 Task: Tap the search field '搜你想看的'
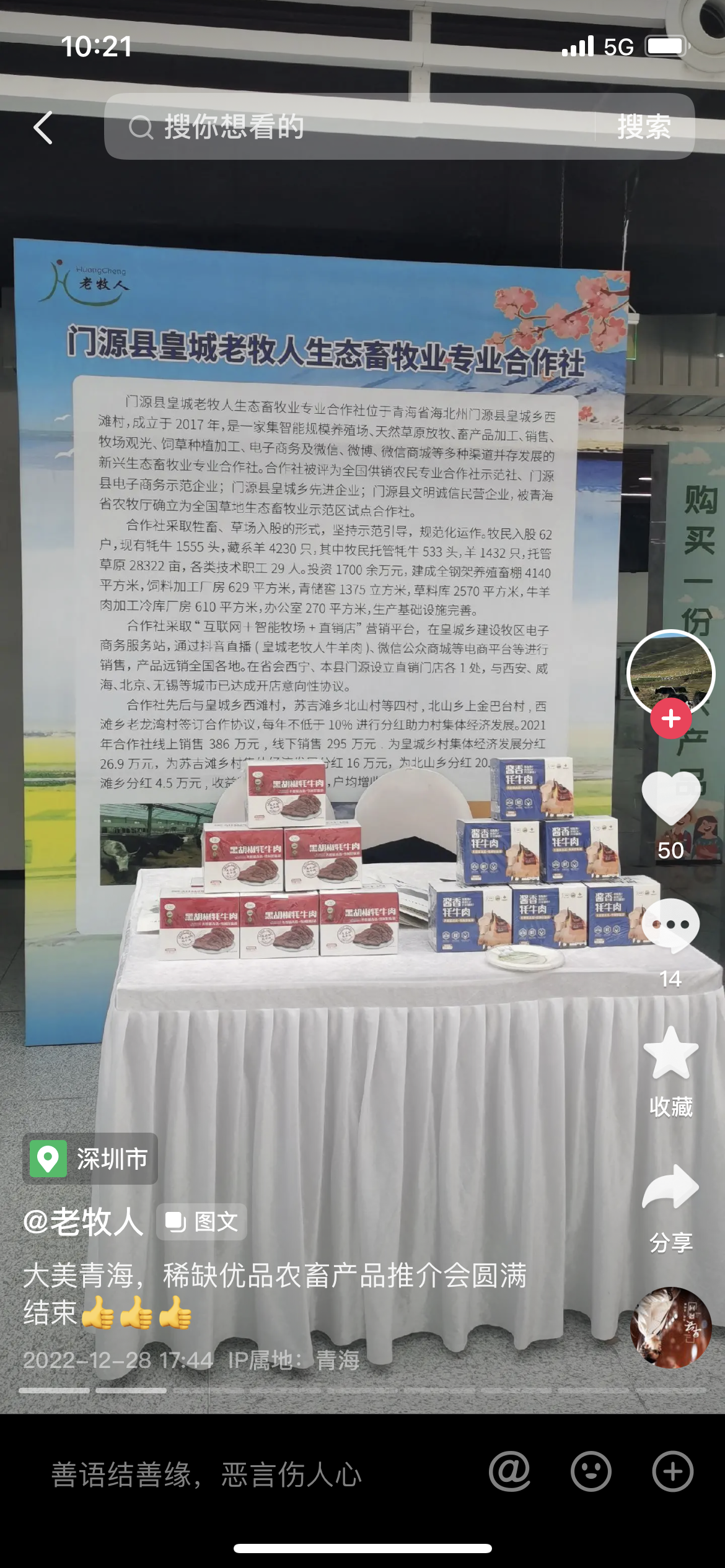coord(347,127)
